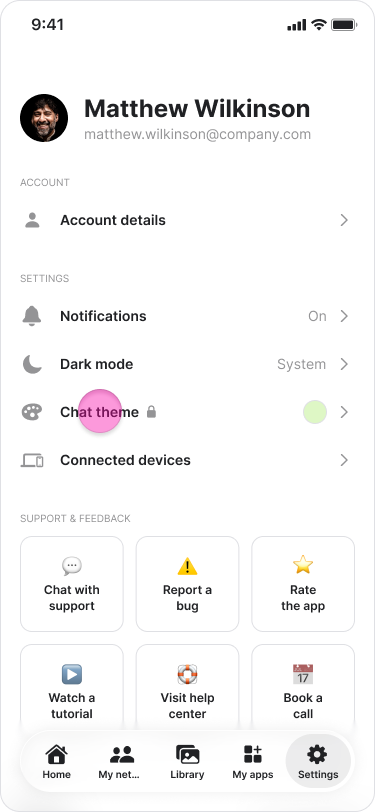375x812 pixels.
Task: Open Connected devices
Action: [x=187, y=460]
